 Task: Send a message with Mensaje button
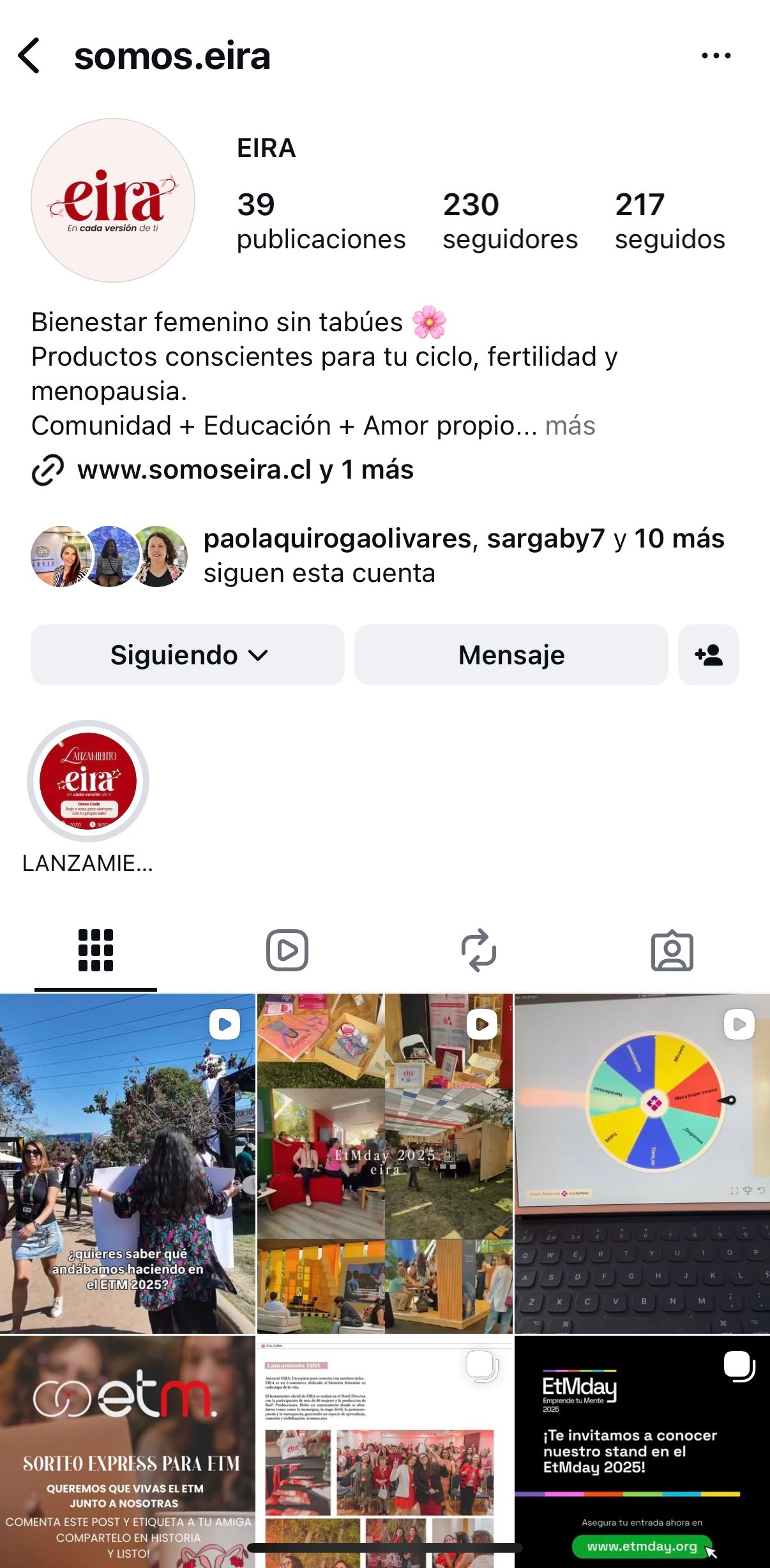[511, 655]
